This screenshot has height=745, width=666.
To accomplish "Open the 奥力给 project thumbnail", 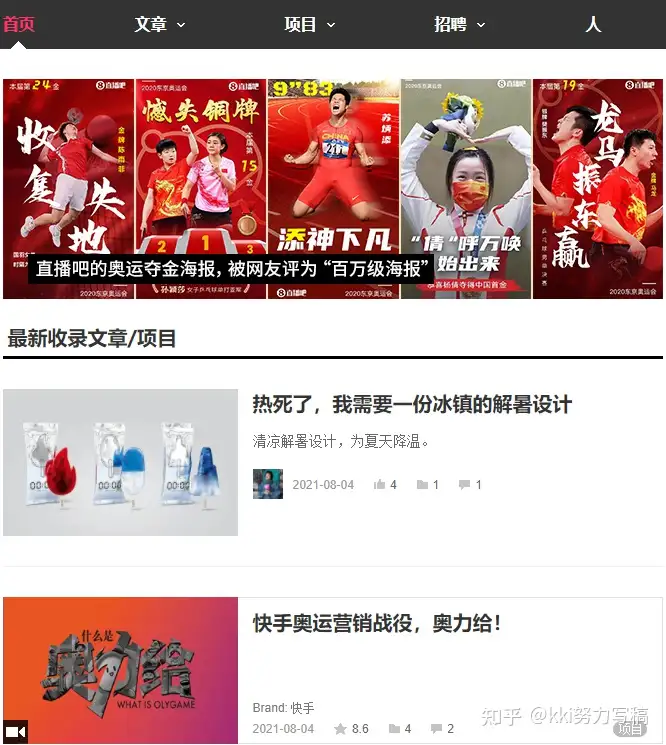I will coord(120,670).
